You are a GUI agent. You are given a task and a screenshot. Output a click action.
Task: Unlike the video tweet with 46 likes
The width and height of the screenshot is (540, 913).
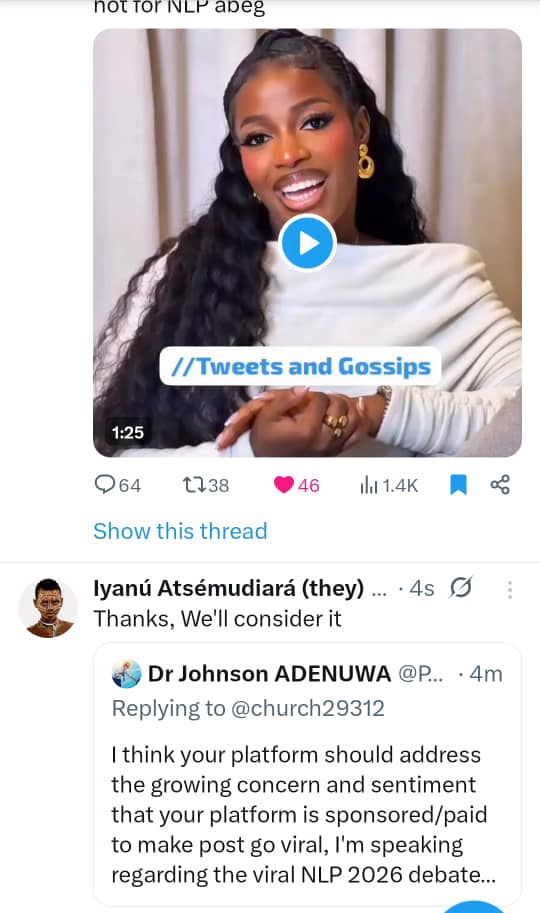[x=297, y=484]
